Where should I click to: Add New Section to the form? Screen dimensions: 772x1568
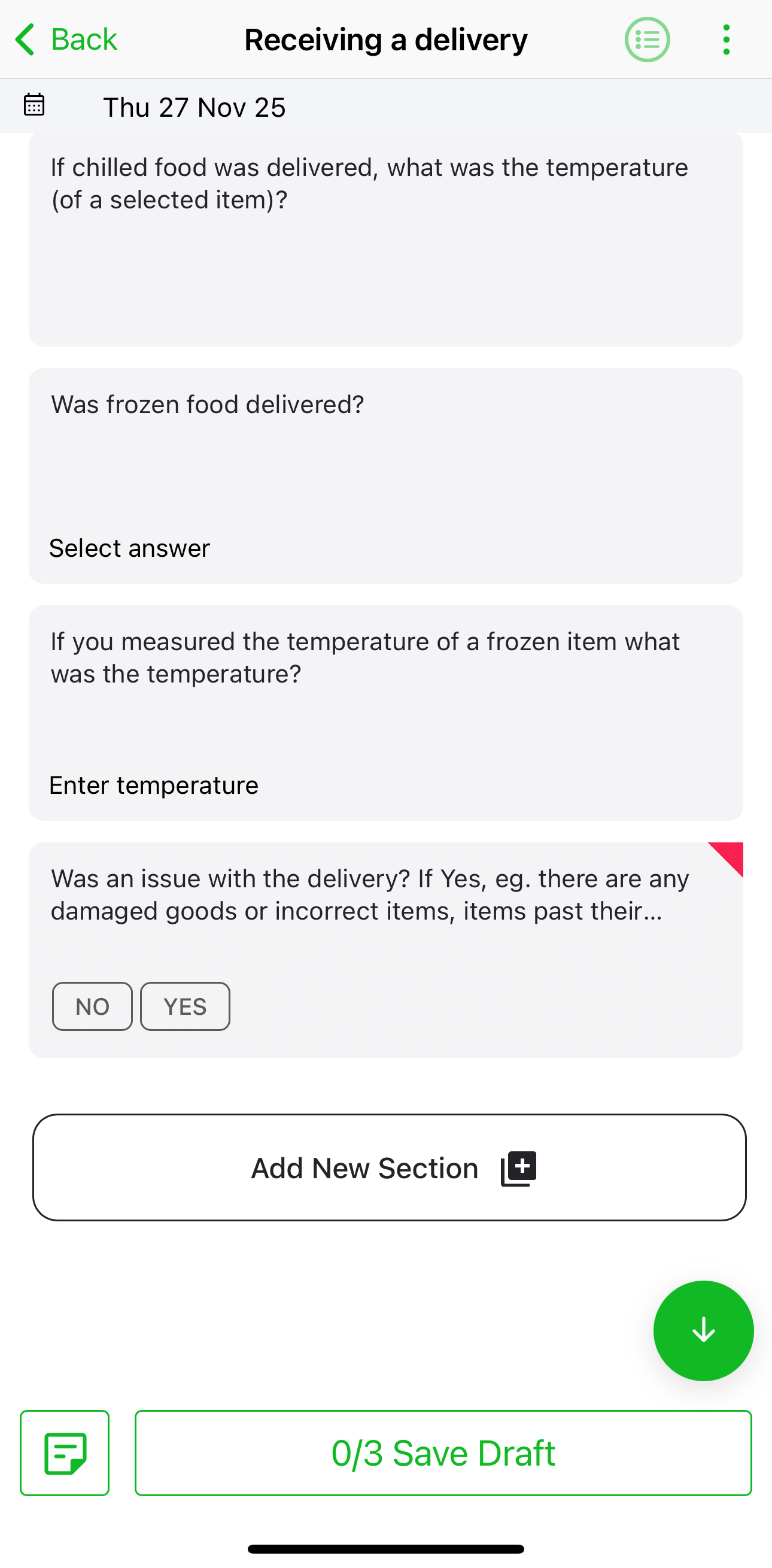click(390, 1167)
